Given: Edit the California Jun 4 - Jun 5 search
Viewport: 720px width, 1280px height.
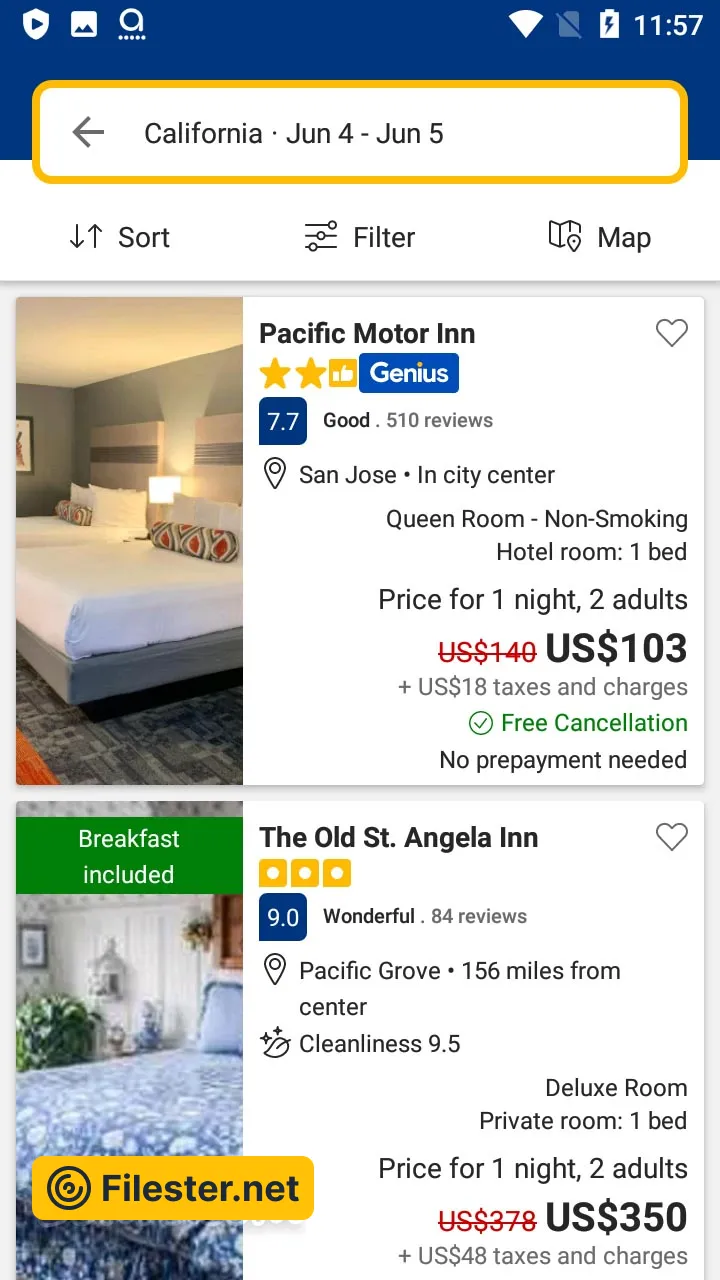Looking at the screenshot, I should 294,134.
